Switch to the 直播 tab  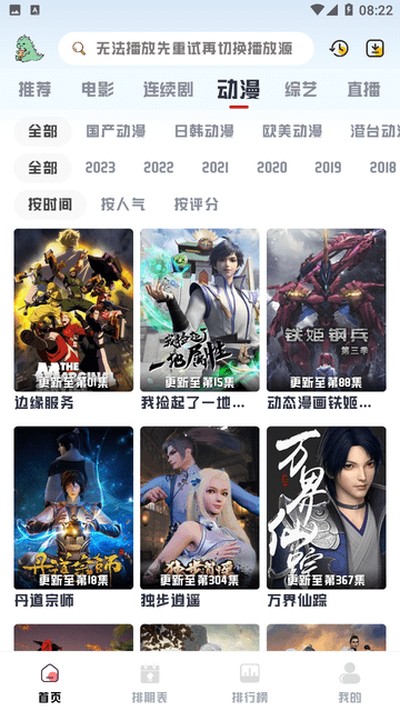364,89
